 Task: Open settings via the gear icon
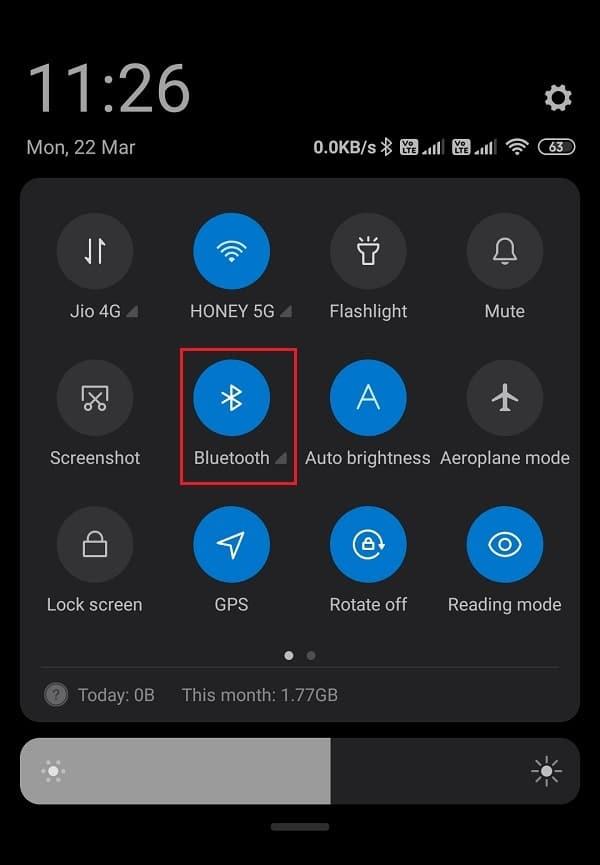coord(557,97)
